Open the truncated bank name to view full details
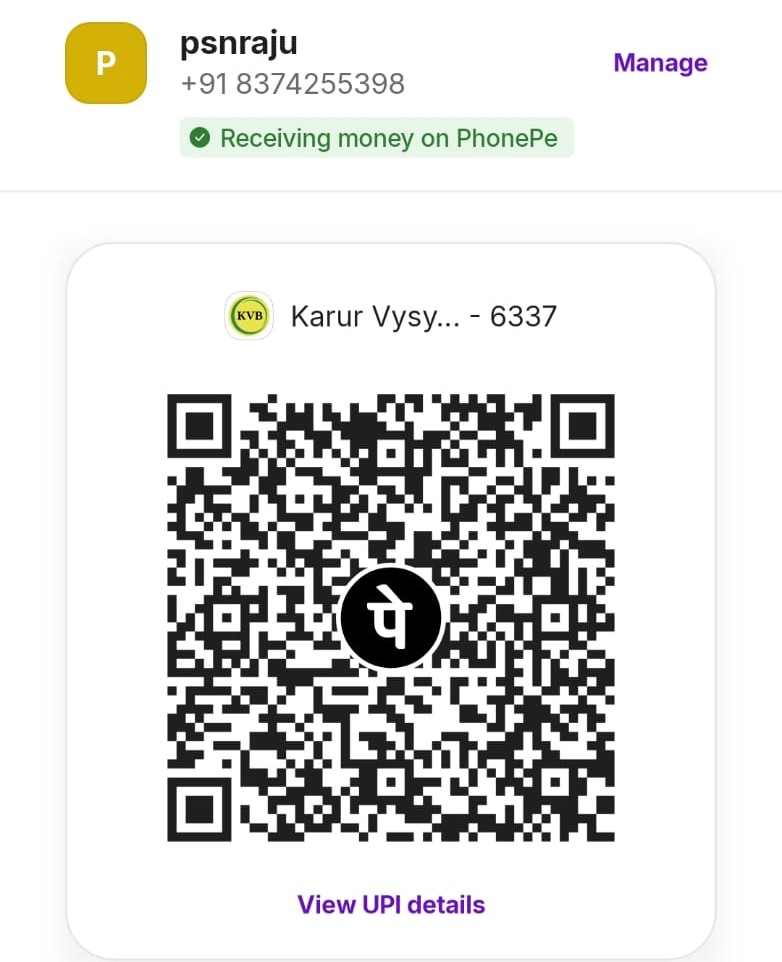 (x=424, y=315)
